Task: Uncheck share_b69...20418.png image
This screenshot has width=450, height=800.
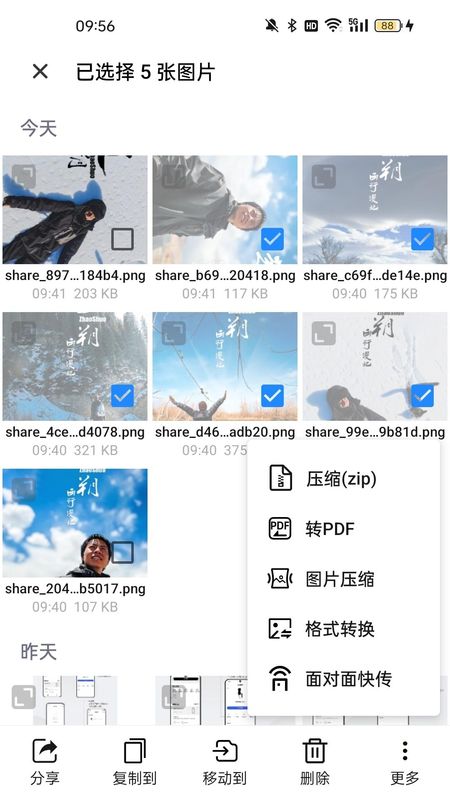Action: click(x=272, y=239)
